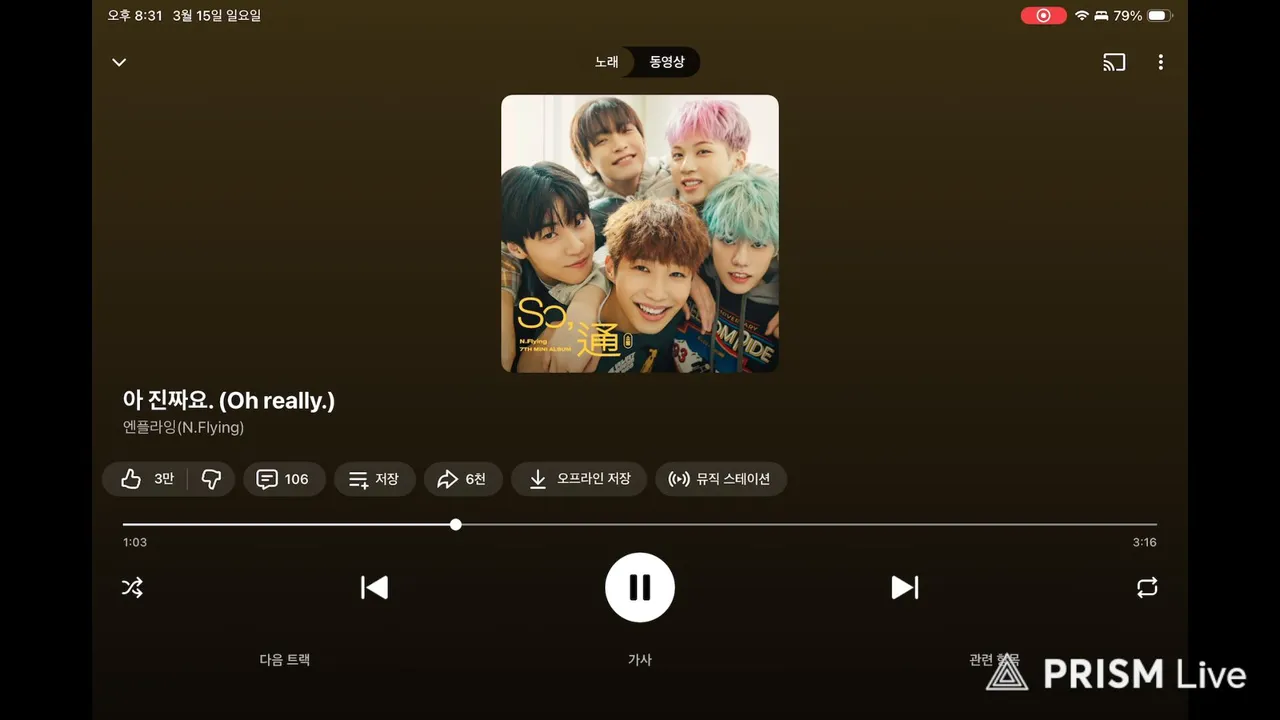The image size is (1280, 720).
Task: Open the cast to device icon
Action: (x=1114, y=62)
